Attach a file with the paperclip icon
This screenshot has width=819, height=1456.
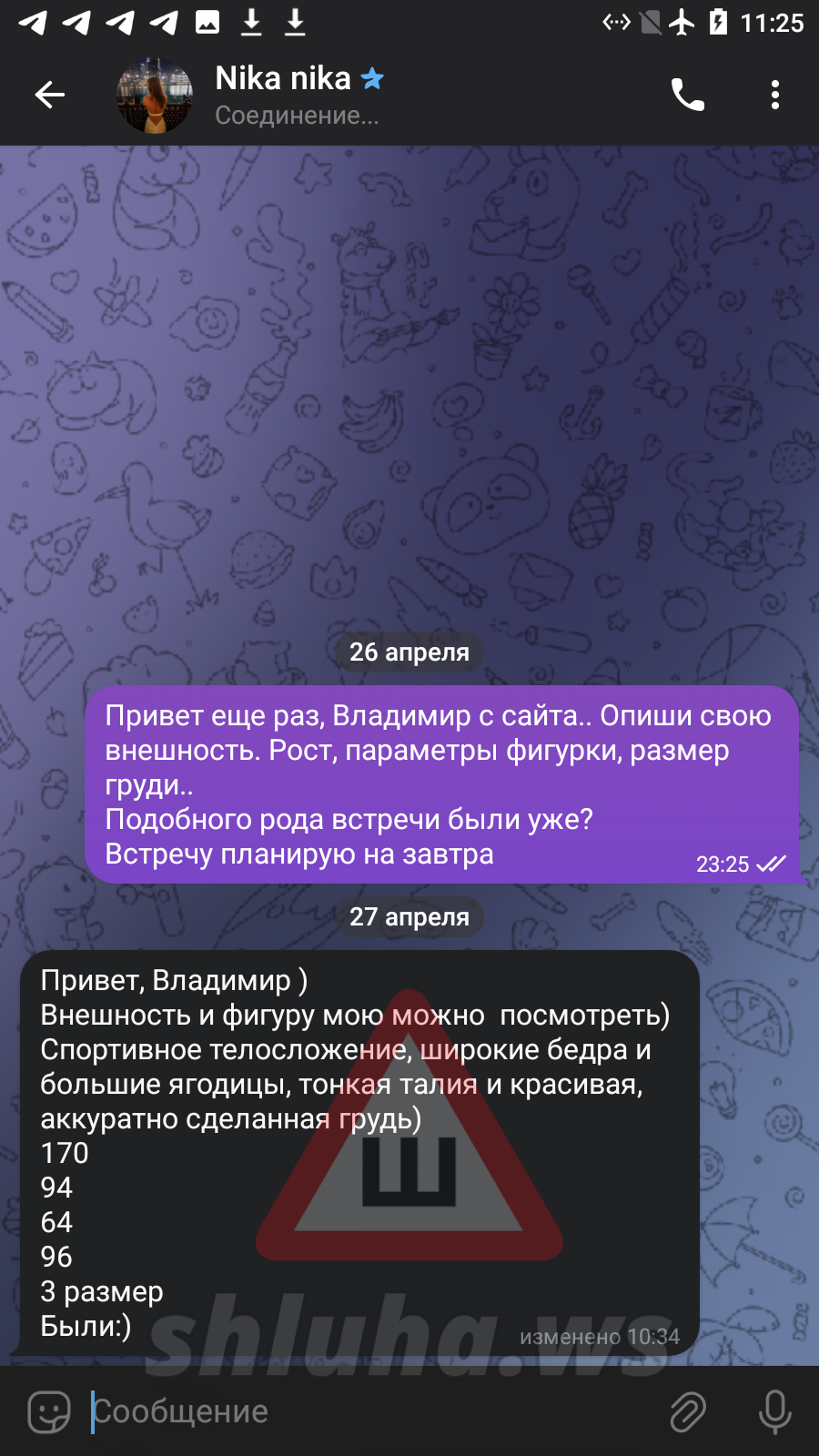point(688,1411)
